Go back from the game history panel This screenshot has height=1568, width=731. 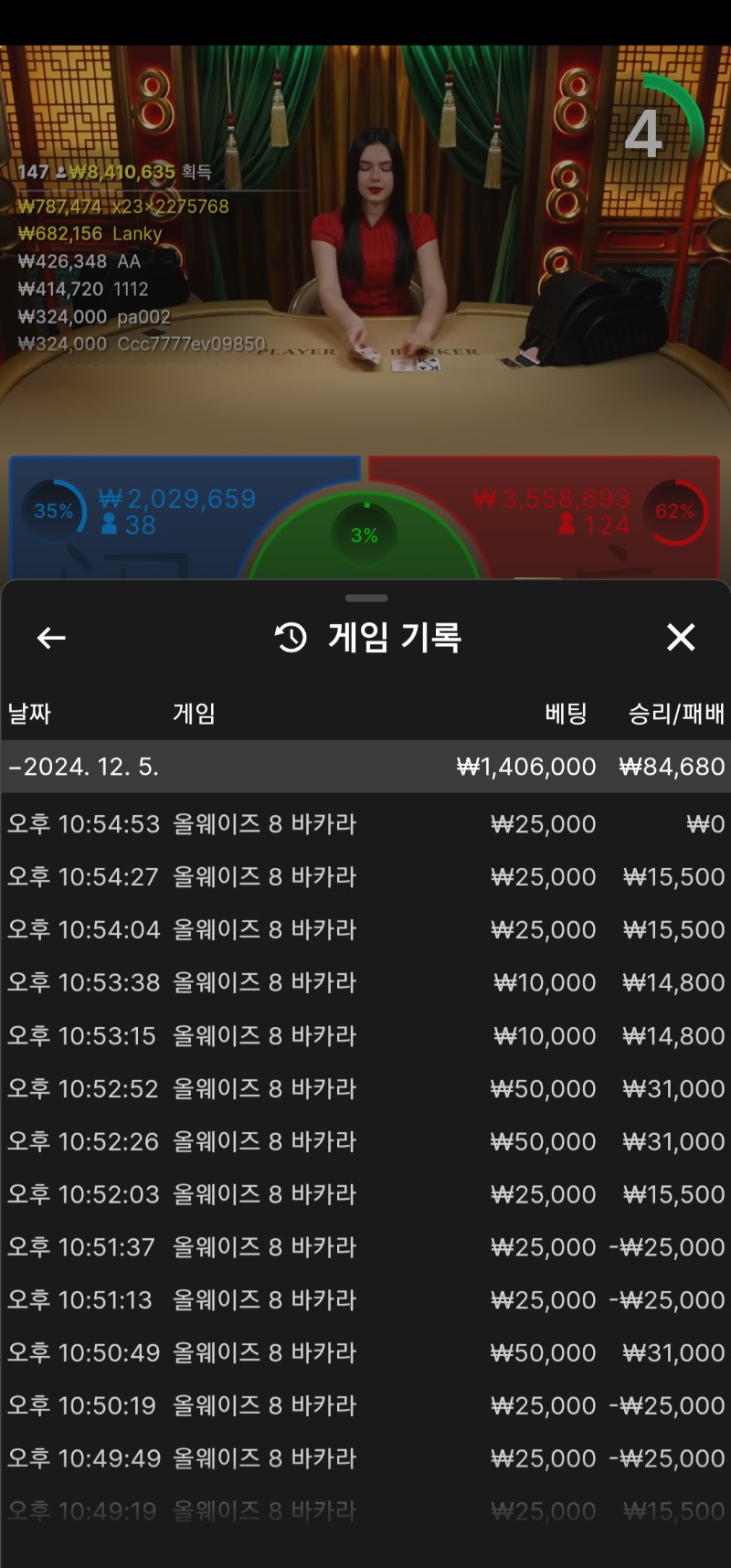coord(51,638)
